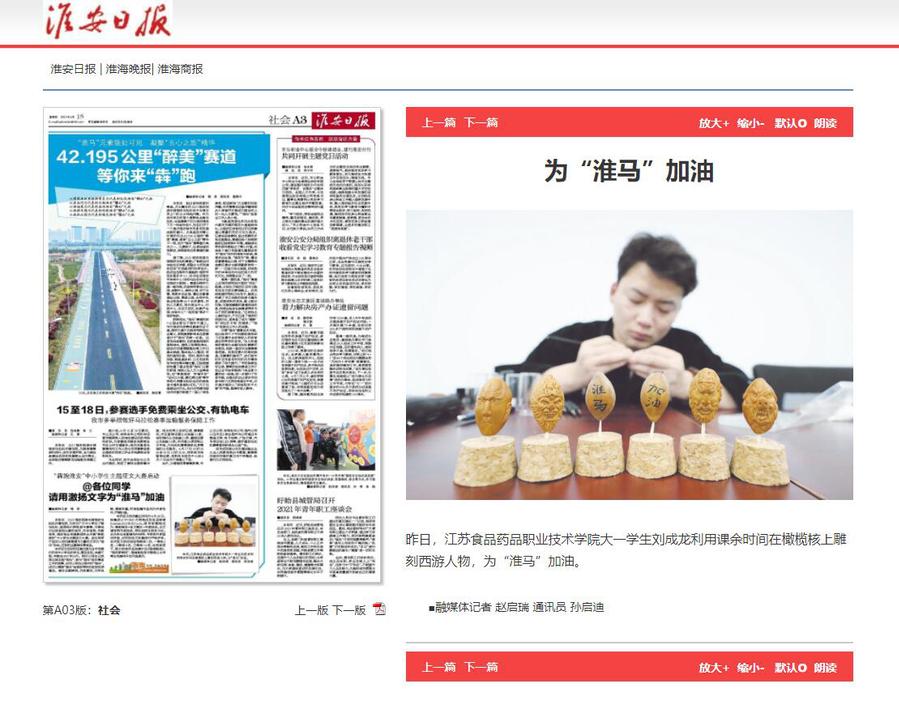The width and height of the screenshot is (899, 705).
Task: Open next article 下一篇 in top bar
Action: pos(480,123)
